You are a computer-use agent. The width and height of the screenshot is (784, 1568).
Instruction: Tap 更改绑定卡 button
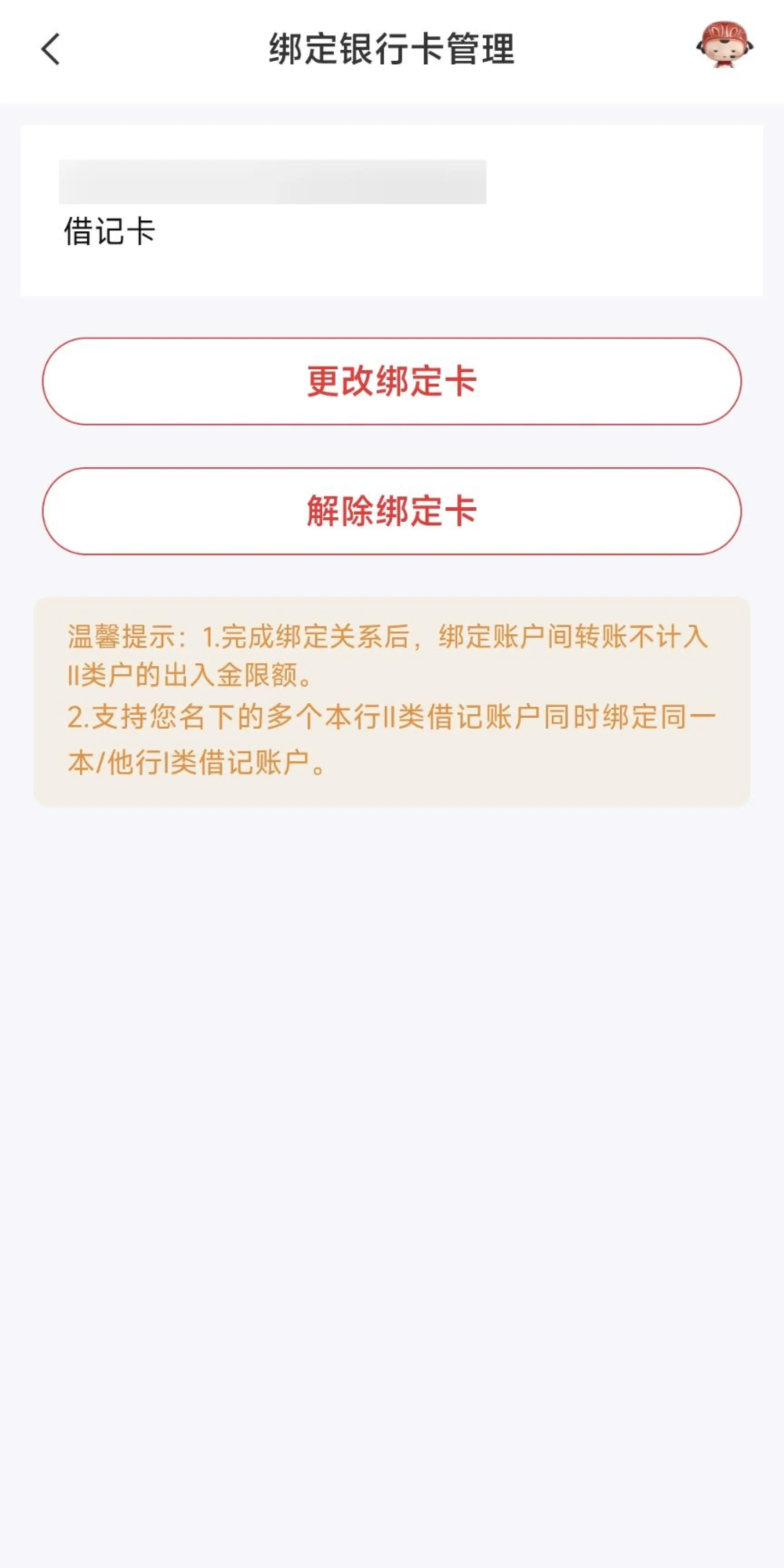point(392,381)
